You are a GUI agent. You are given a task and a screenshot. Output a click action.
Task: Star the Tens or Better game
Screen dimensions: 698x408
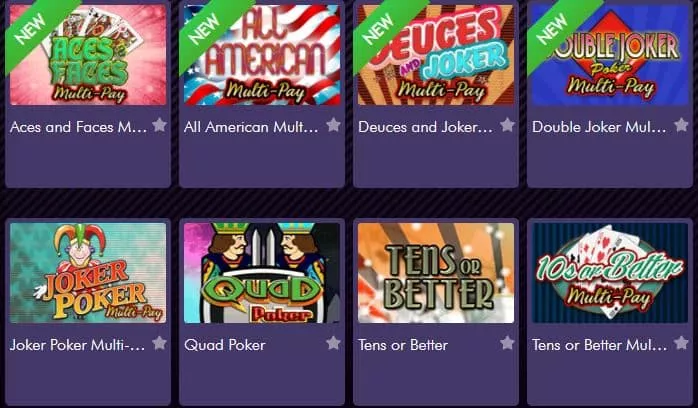(507, 343)
